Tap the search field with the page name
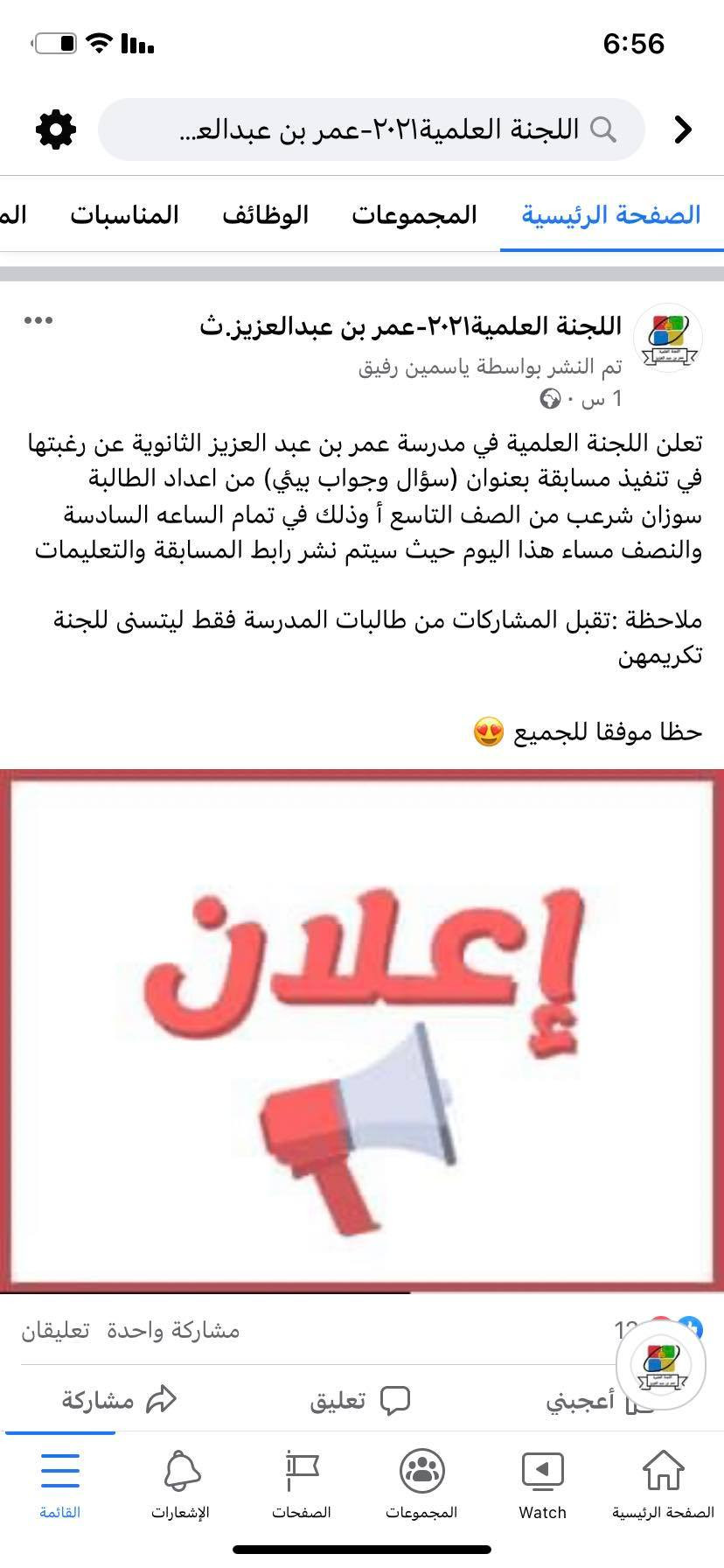The width and height of the screenshot is (724, 1568). tap(372, 129)
